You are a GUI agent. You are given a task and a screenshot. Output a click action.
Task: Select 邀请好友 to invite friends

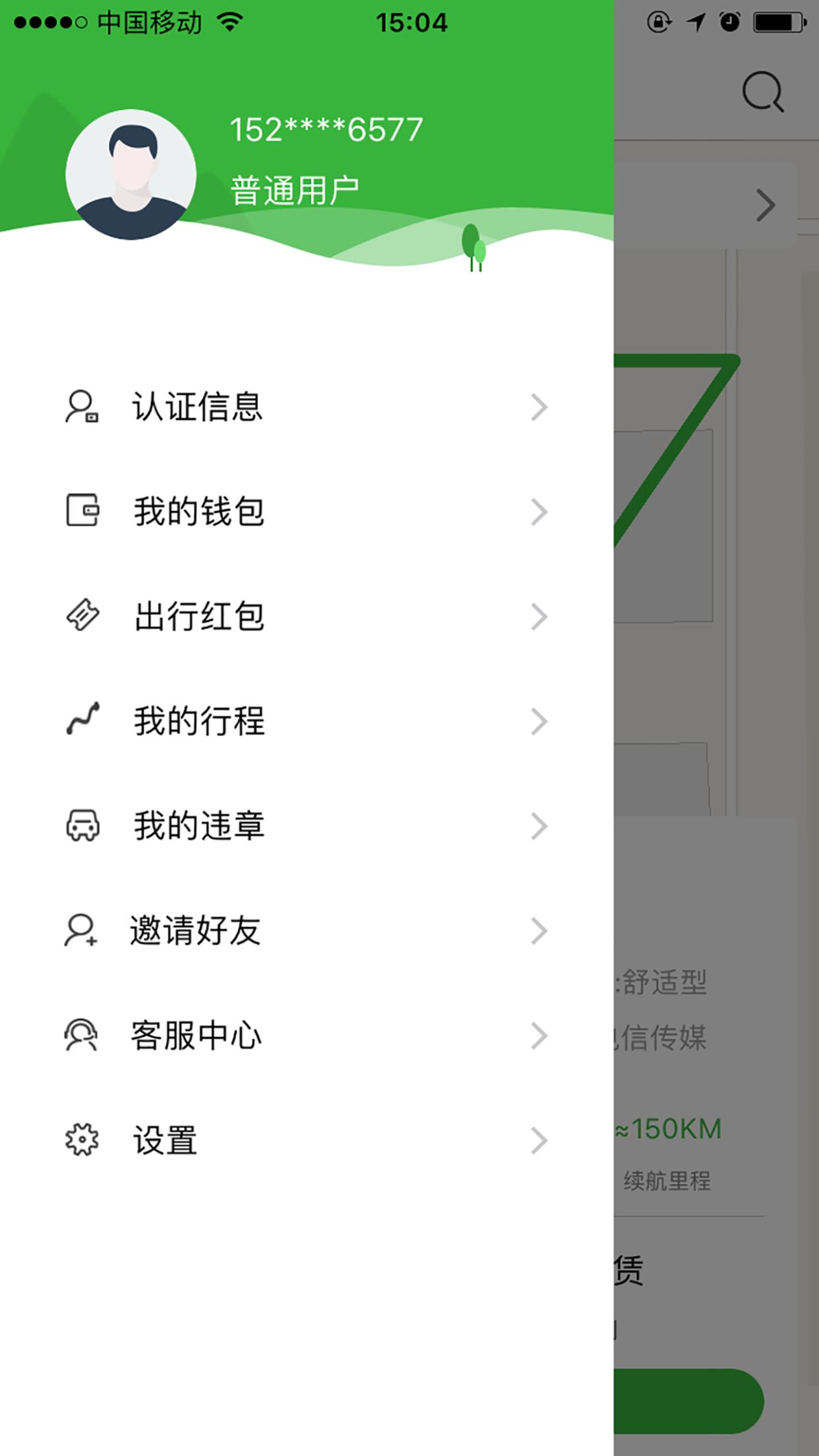point(307,930)
